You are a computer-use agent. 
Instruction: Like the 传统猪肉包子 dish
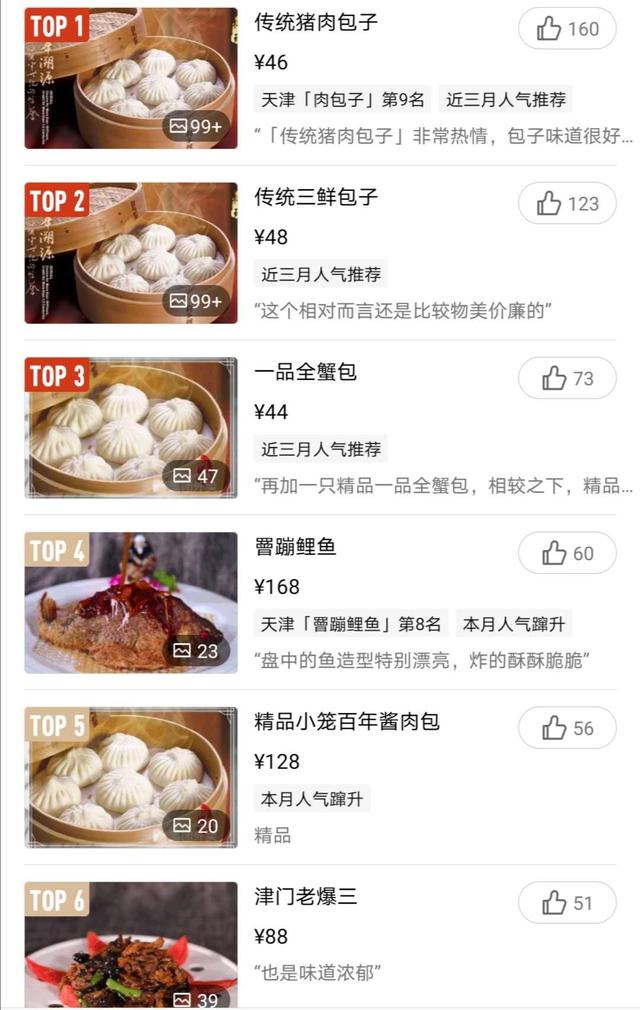pyautogui.click(x=567, y=29)
